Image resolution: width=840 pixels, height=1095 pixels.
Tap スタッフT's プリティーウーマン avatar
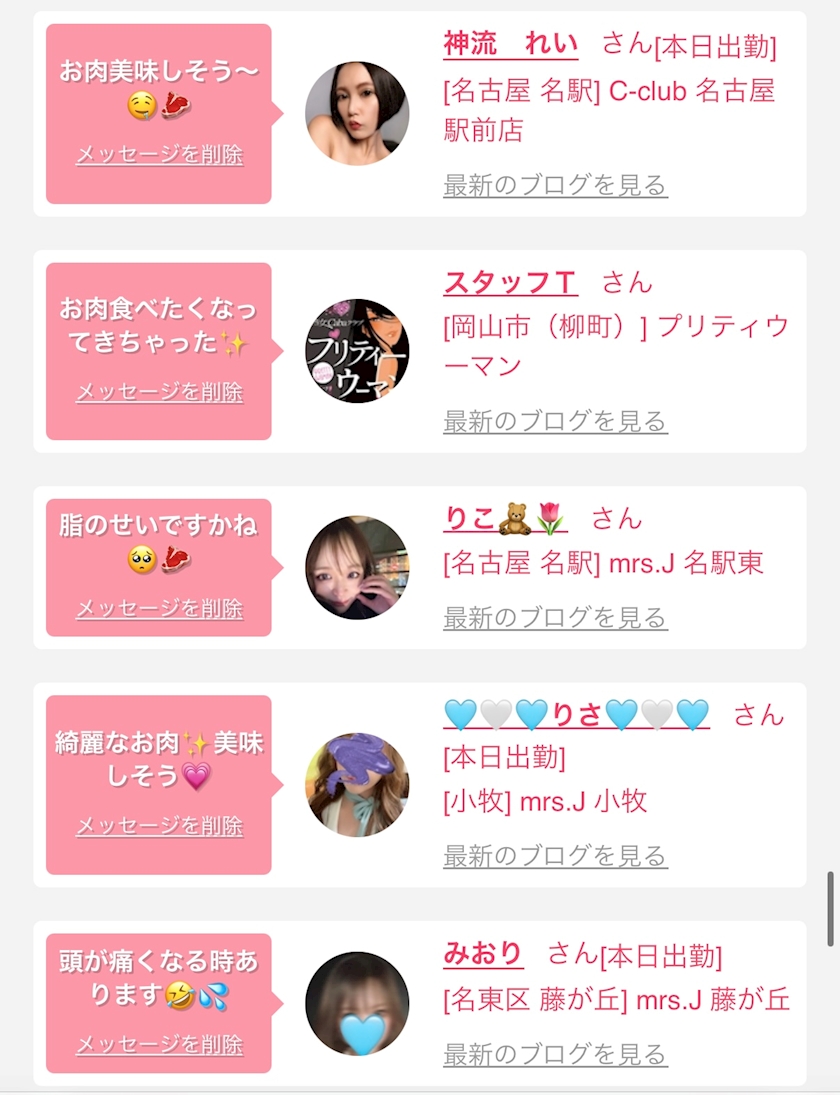point(357,351)
